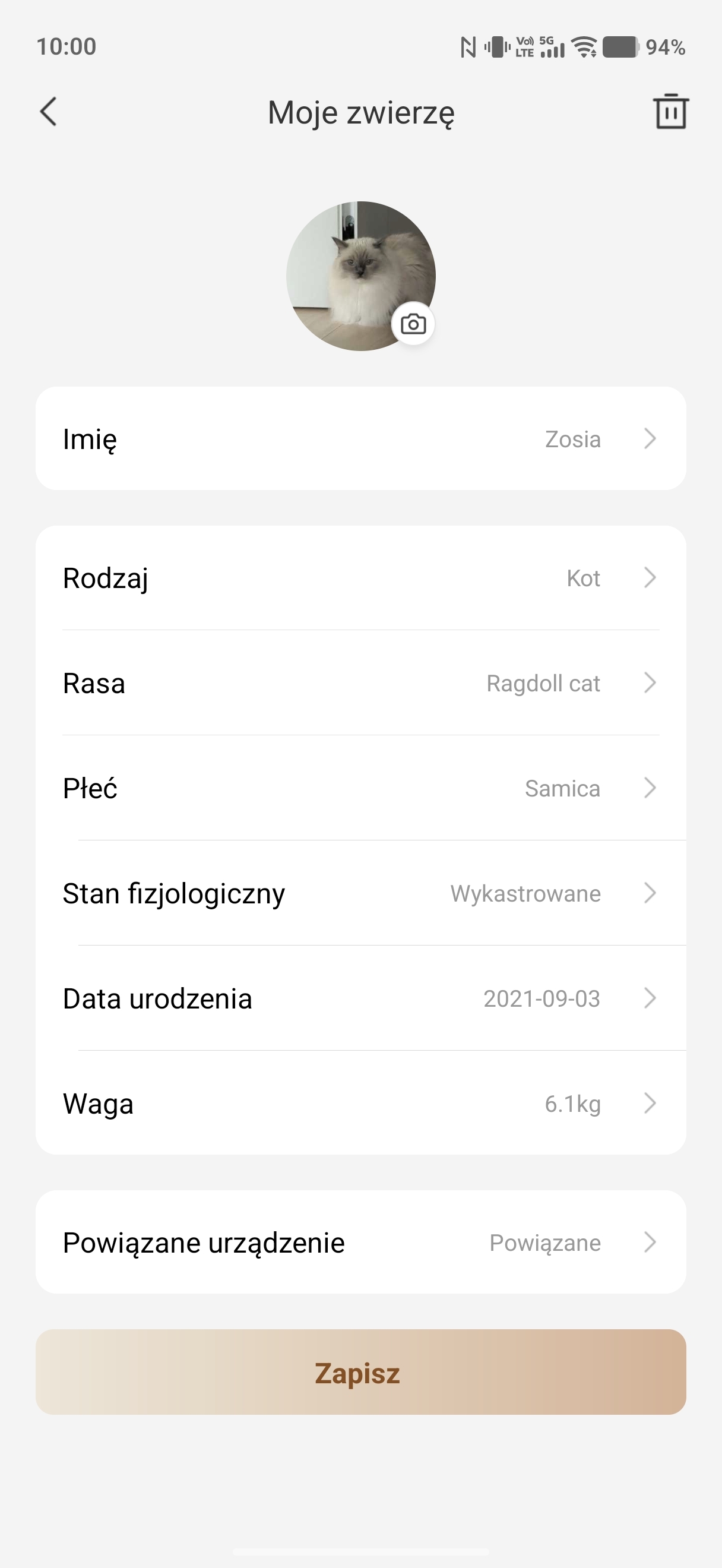The height and width of the screenshot is (1568, 722).
Task: Open Data urodzenia date row
Action: tap(360, 999)
